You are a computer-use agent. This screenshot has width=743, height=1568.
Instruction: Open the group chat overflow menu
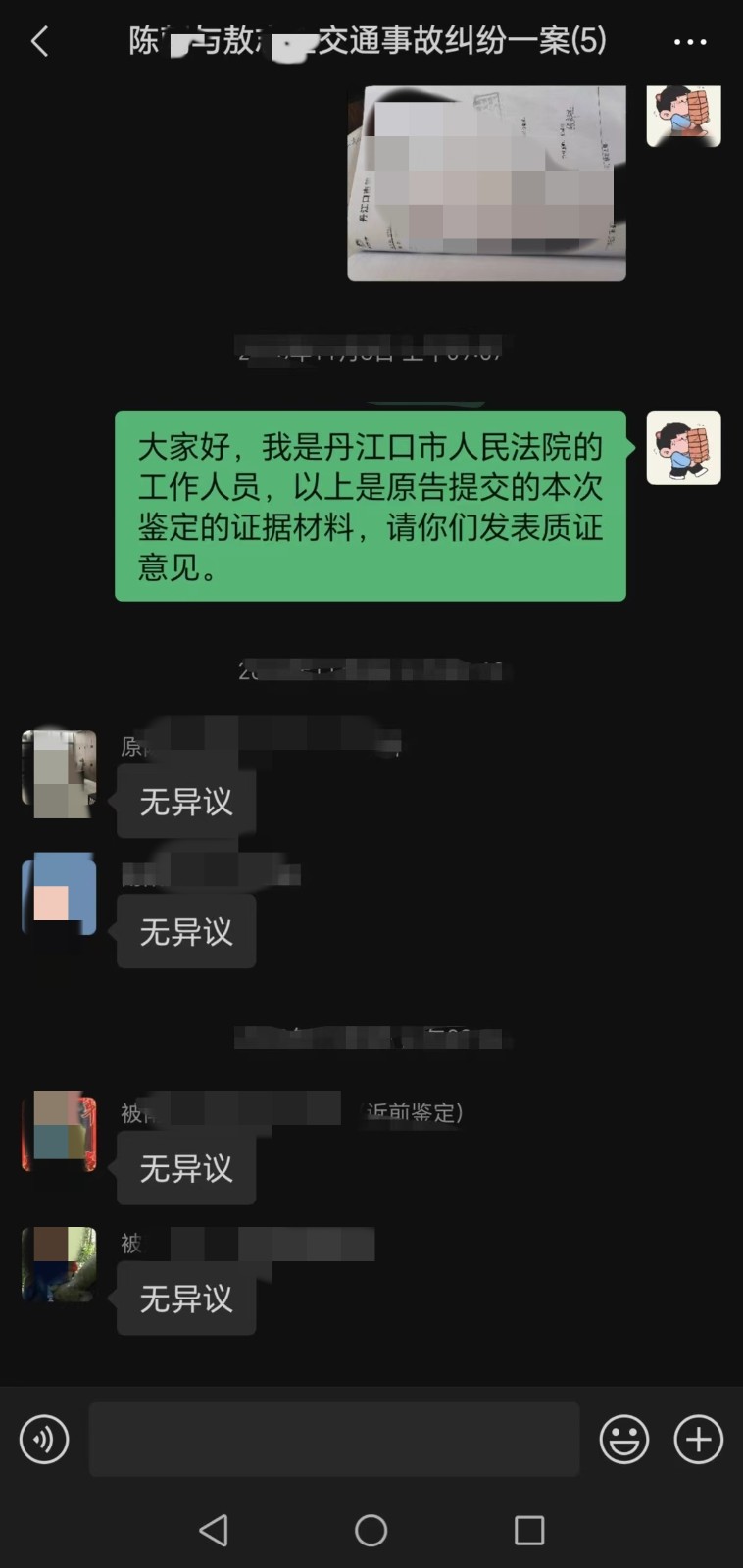(690, 42)
